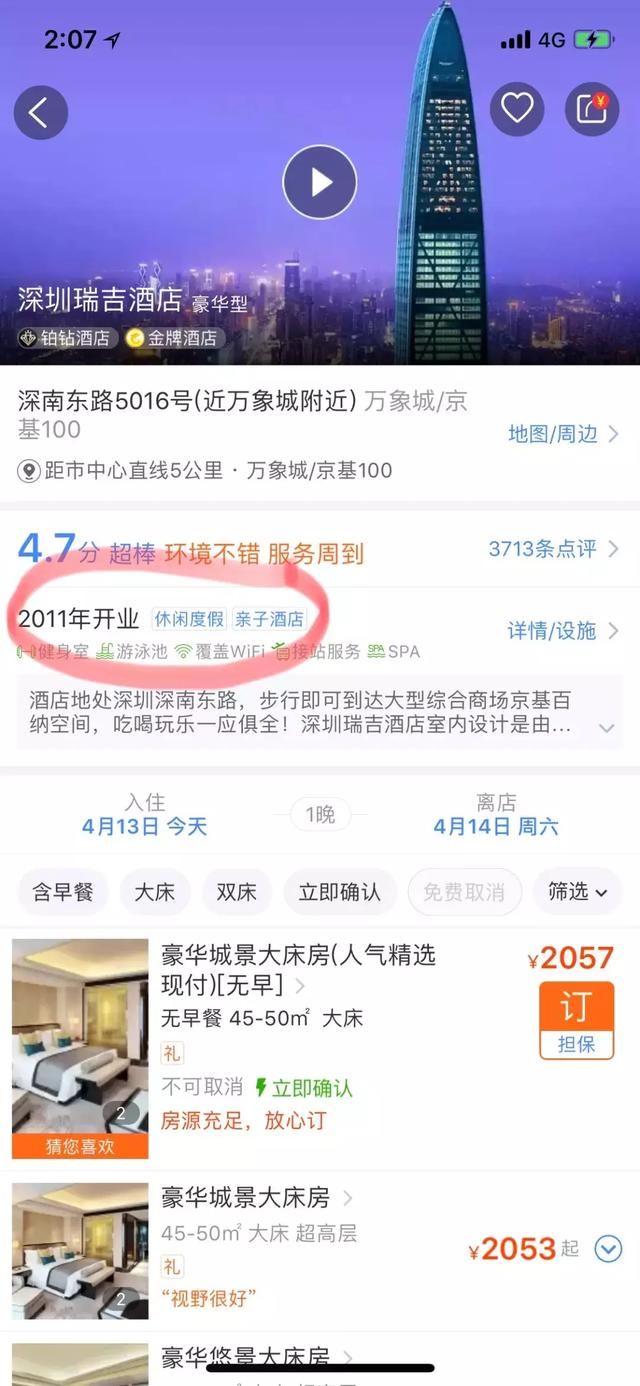This screenshot has width=640, height=1386.
Task: Expand the ¥2053起 room price options
Action: point(608,1248)
